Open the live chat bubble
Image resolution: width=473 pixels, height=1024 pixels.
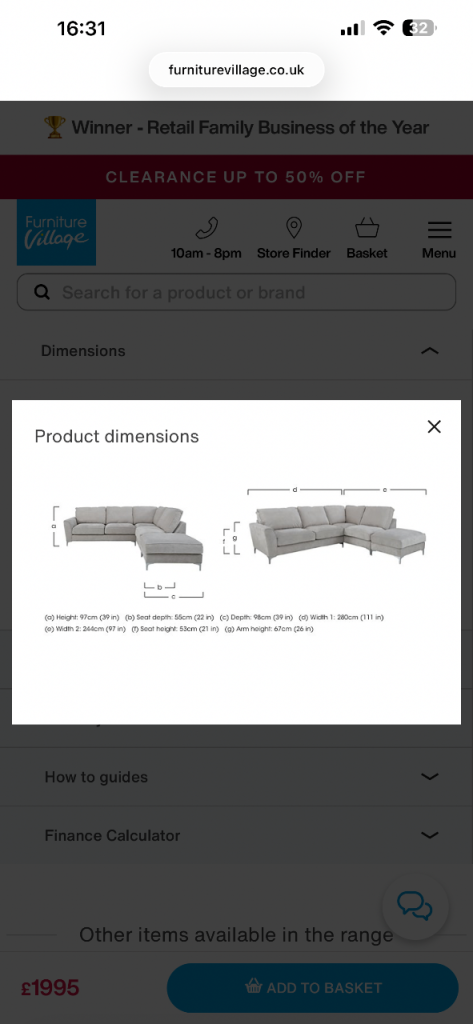tap(416, 906)
